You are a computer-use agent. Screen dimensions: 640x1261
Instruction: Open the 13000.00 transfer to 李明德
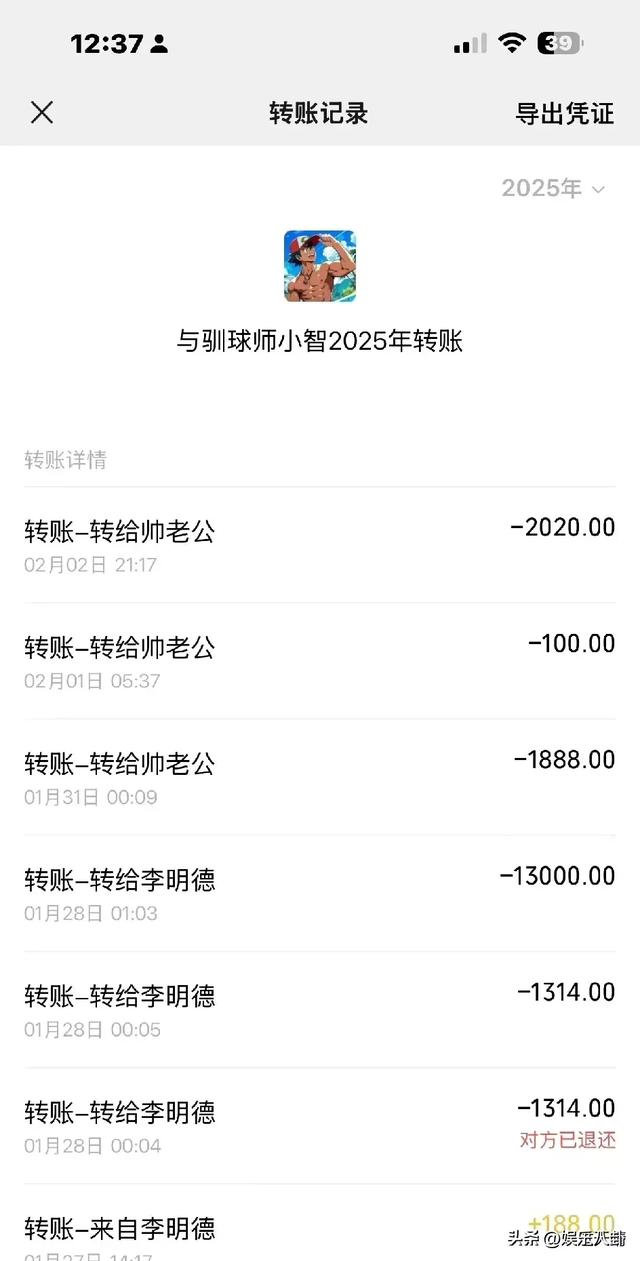(320, 893)
